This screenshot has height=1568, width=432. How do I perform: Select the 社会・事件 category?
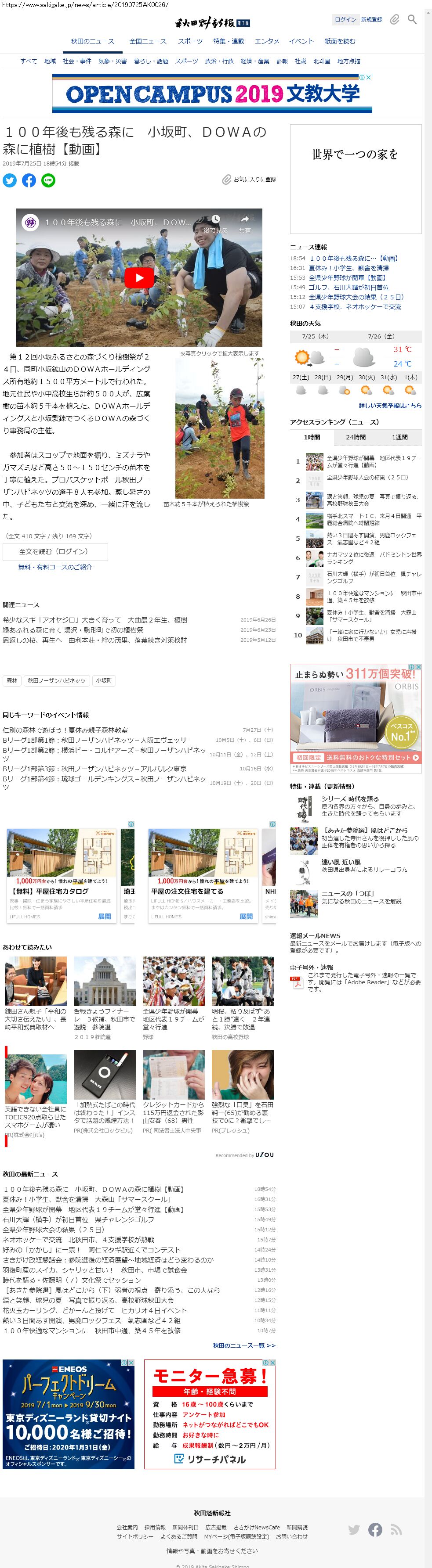(x=77, y=61)
